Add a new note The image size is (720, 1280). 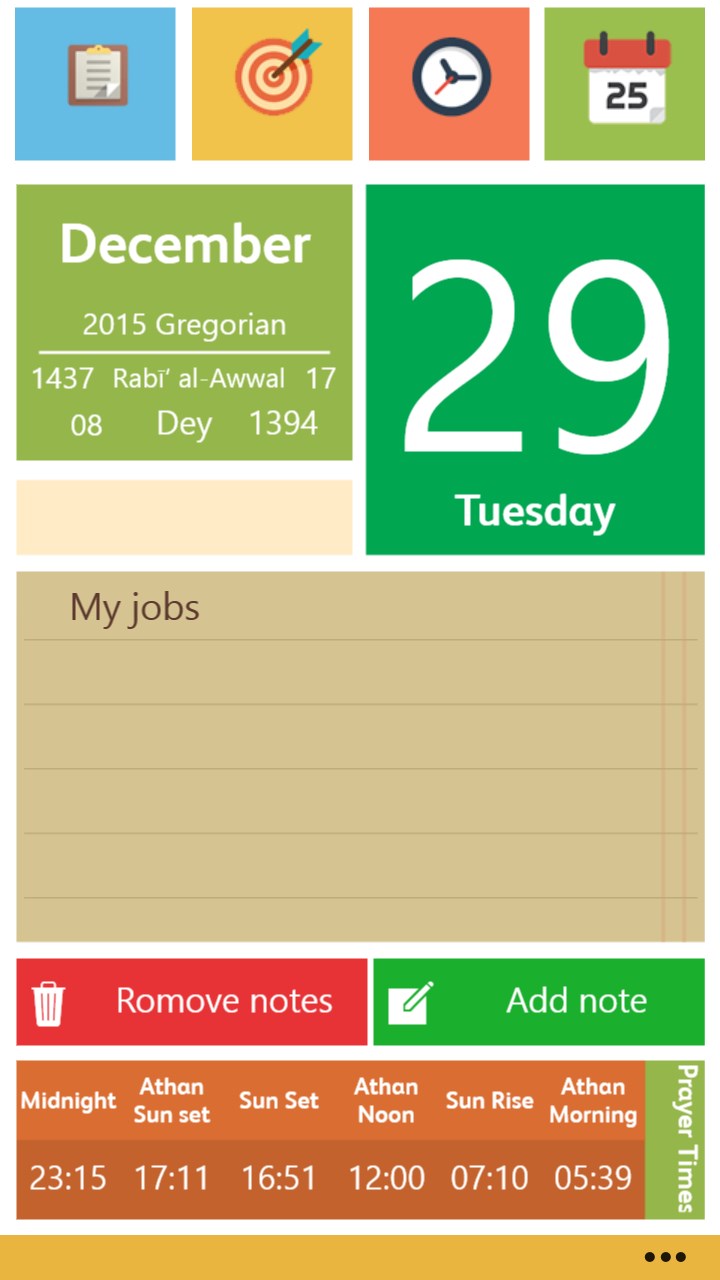(539, 1002)
